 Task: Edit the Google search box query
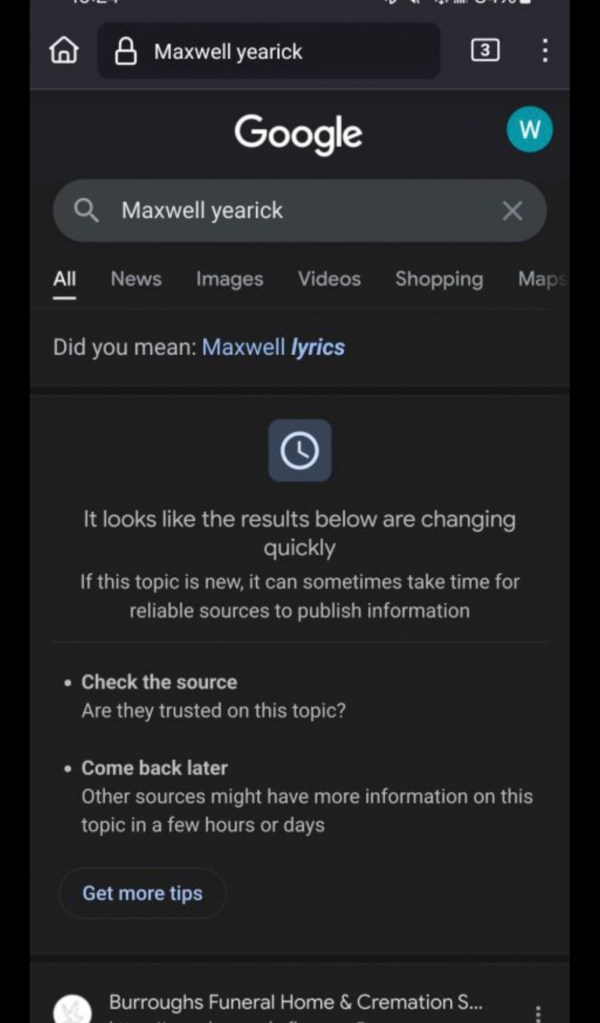(x=280, y=211)
